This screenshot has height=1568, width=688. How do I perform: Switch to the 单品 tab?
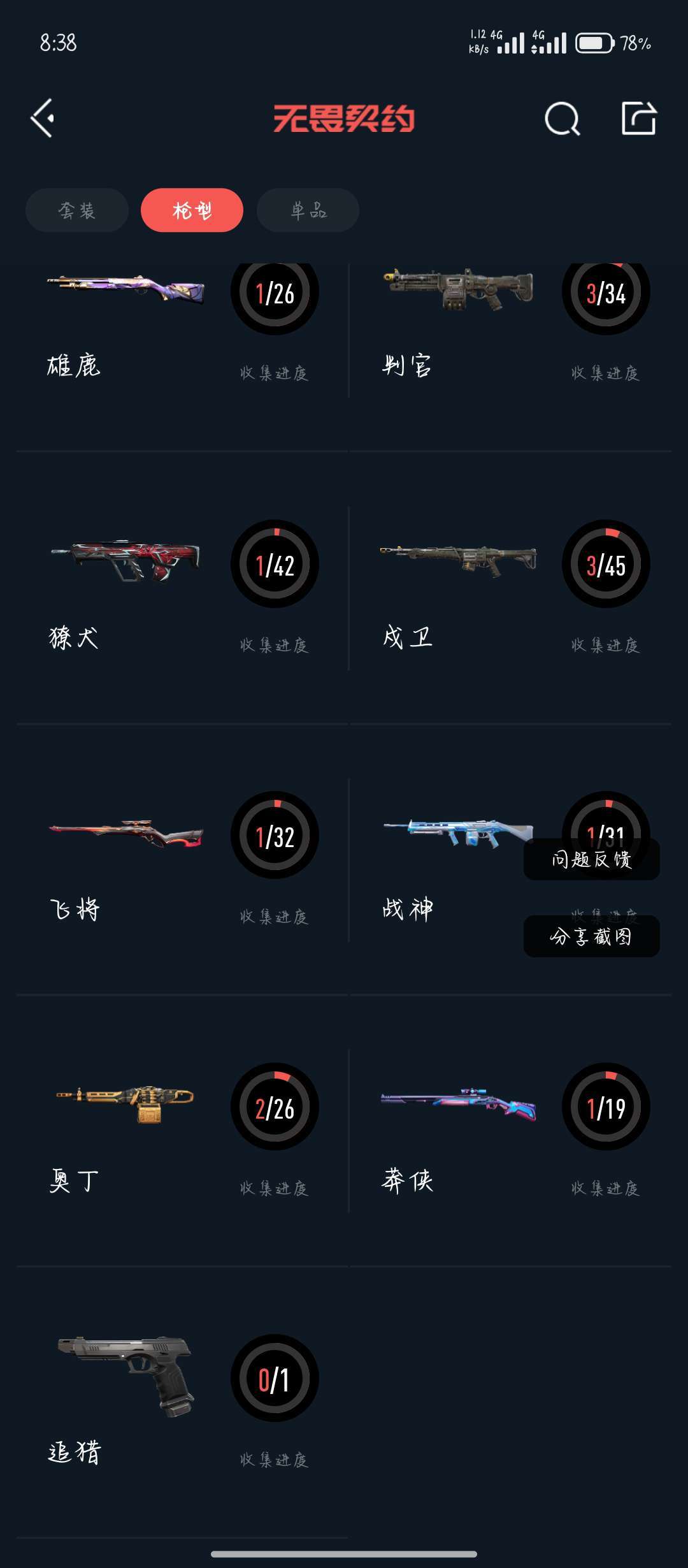308,210
